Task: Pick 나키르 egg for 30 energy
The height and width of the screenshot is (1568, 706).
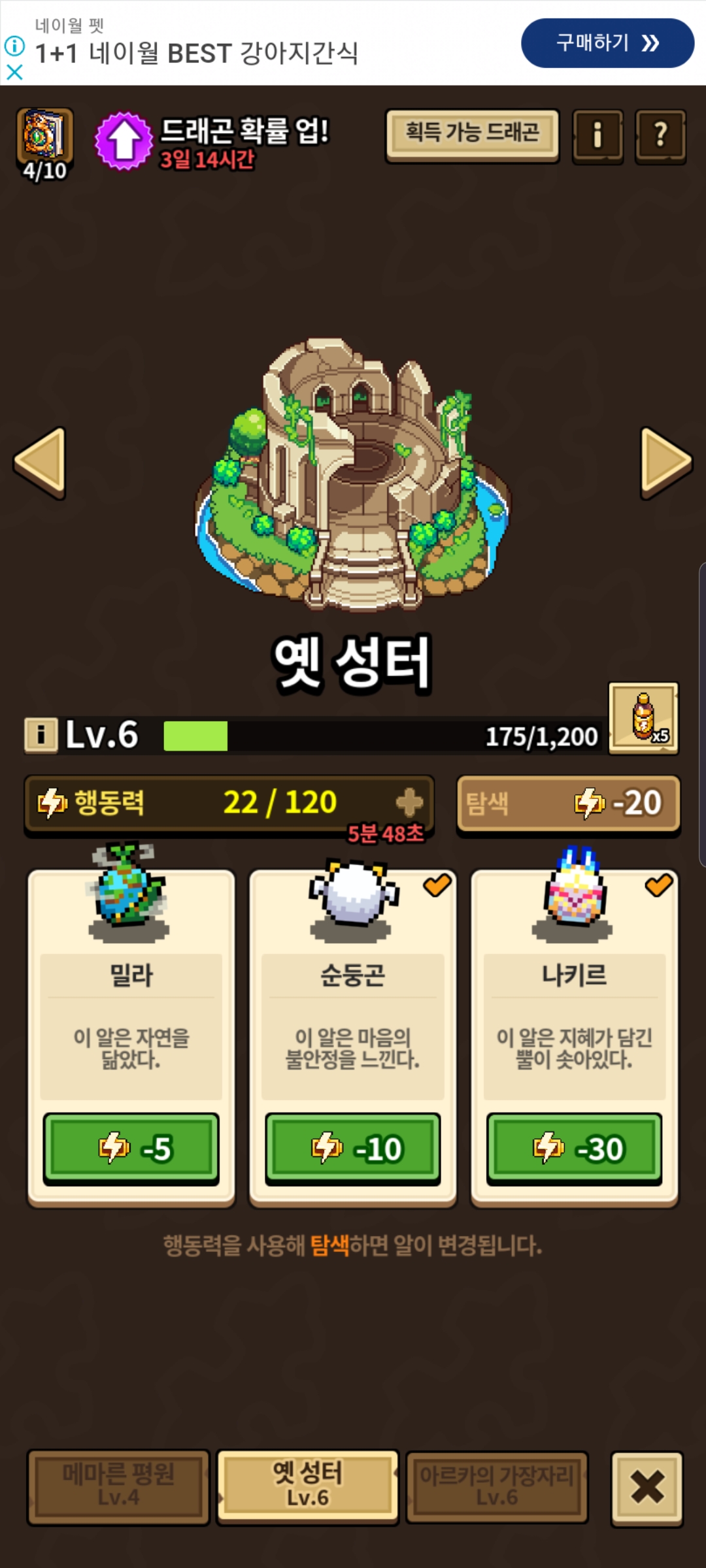Action: coord(575,1148)
